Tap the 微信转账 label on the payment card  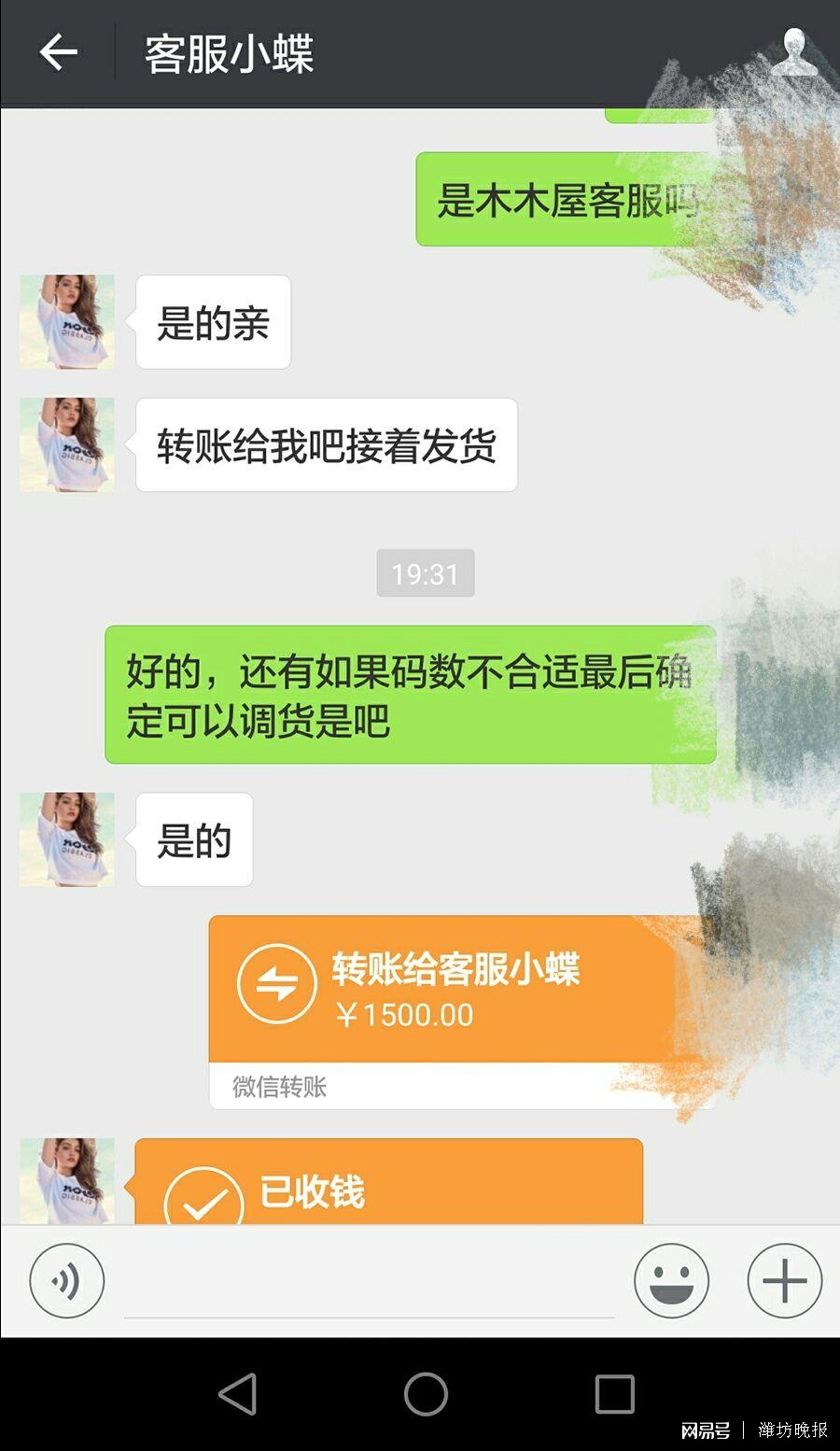coord(277,1086)
